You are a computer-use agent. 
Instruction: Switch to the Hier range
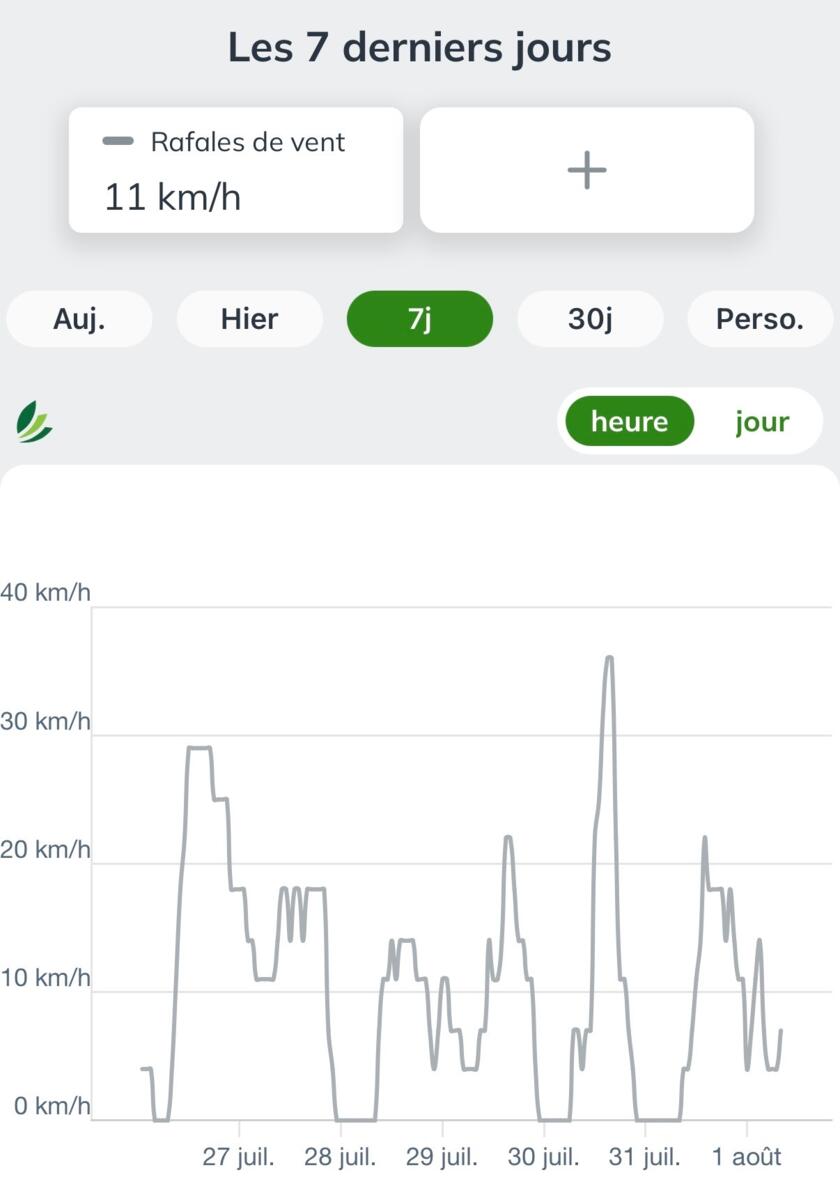[250, 319]
